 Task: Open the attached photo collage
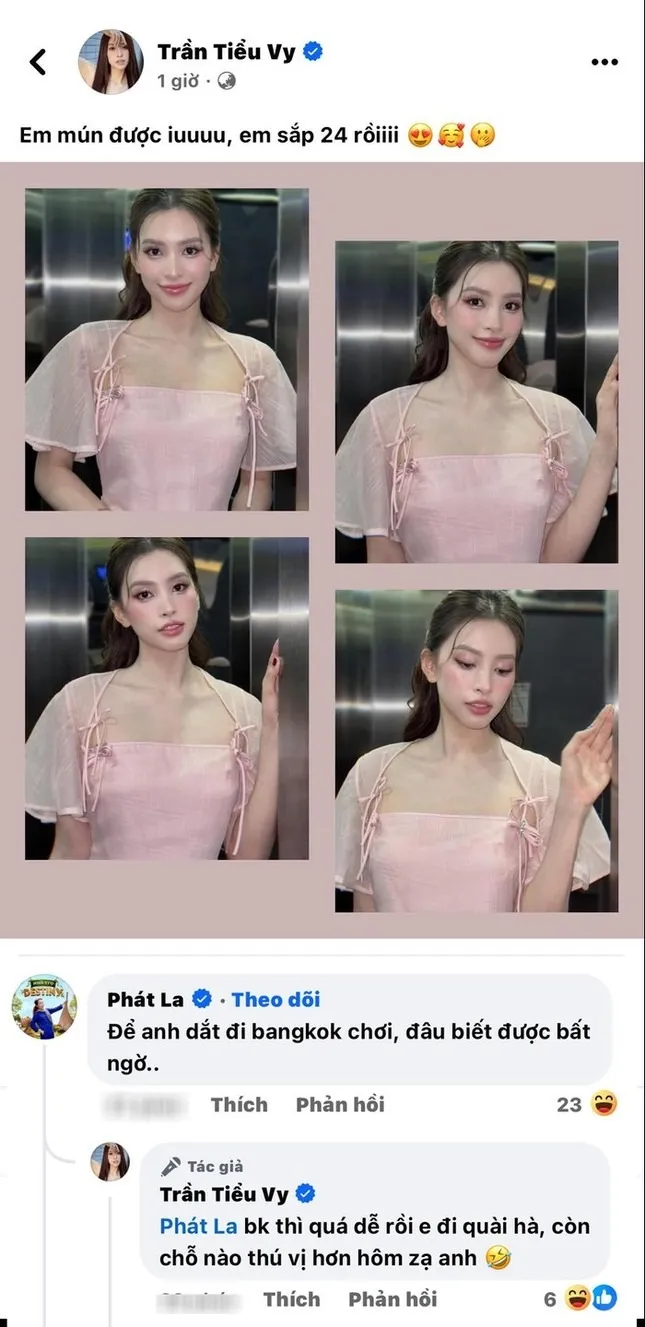pyautogui.click(x=322, y=548)
